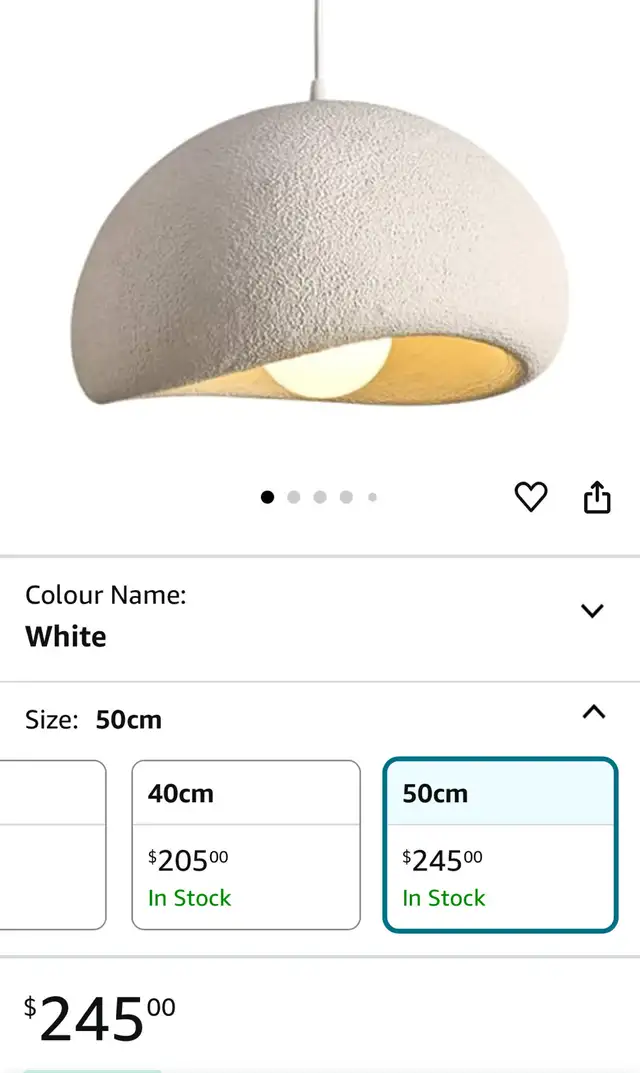The image size is (640, 1073).
Task: Add the lamp to your wish list
Action: point(531,496)
